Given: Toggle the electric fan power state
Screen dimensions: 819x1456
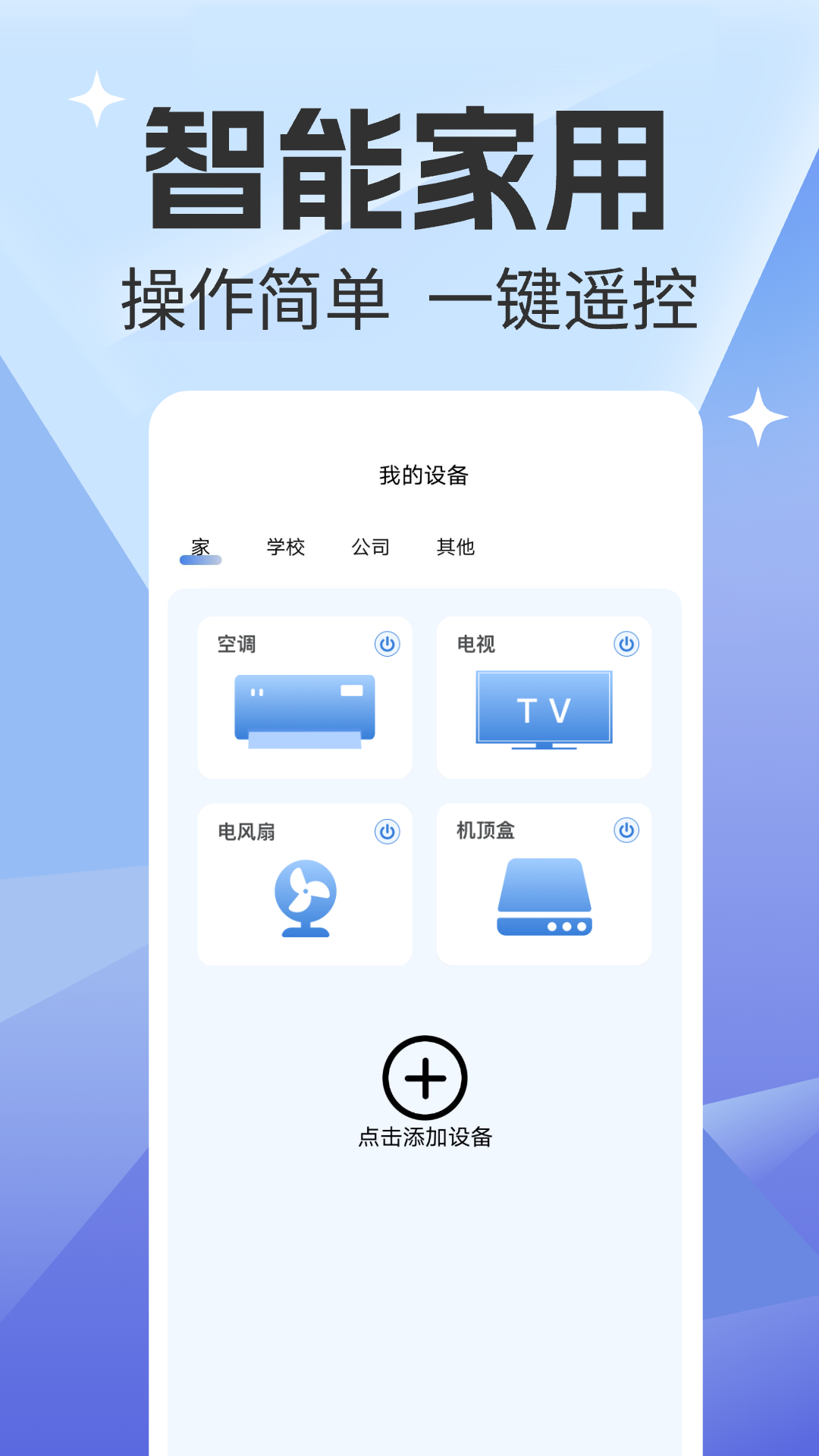Looking at the screenshot, I should pyautogui.click(x=388, y=830).
